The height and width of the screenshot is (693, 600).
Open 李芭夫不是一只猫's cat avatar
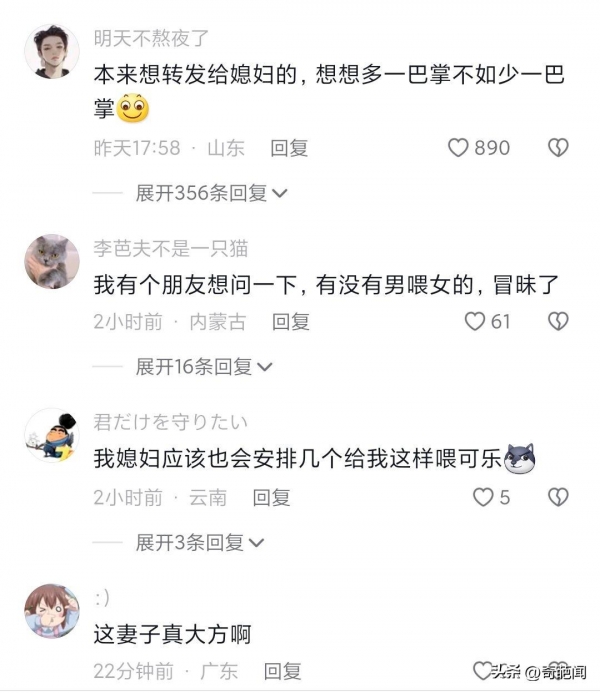[51, 262]
